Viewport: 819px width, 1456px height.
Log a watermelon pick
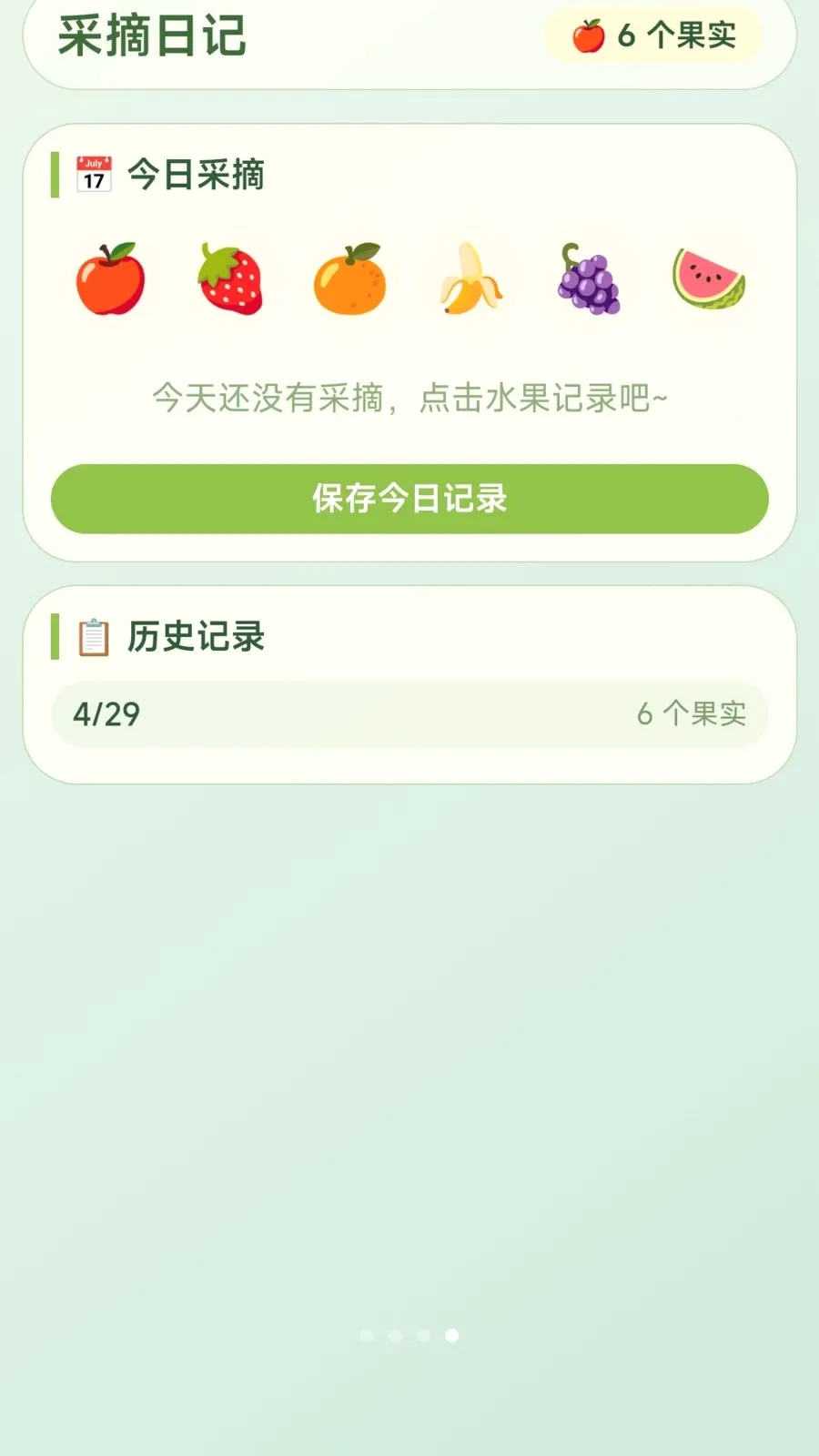tap(708, 279)
